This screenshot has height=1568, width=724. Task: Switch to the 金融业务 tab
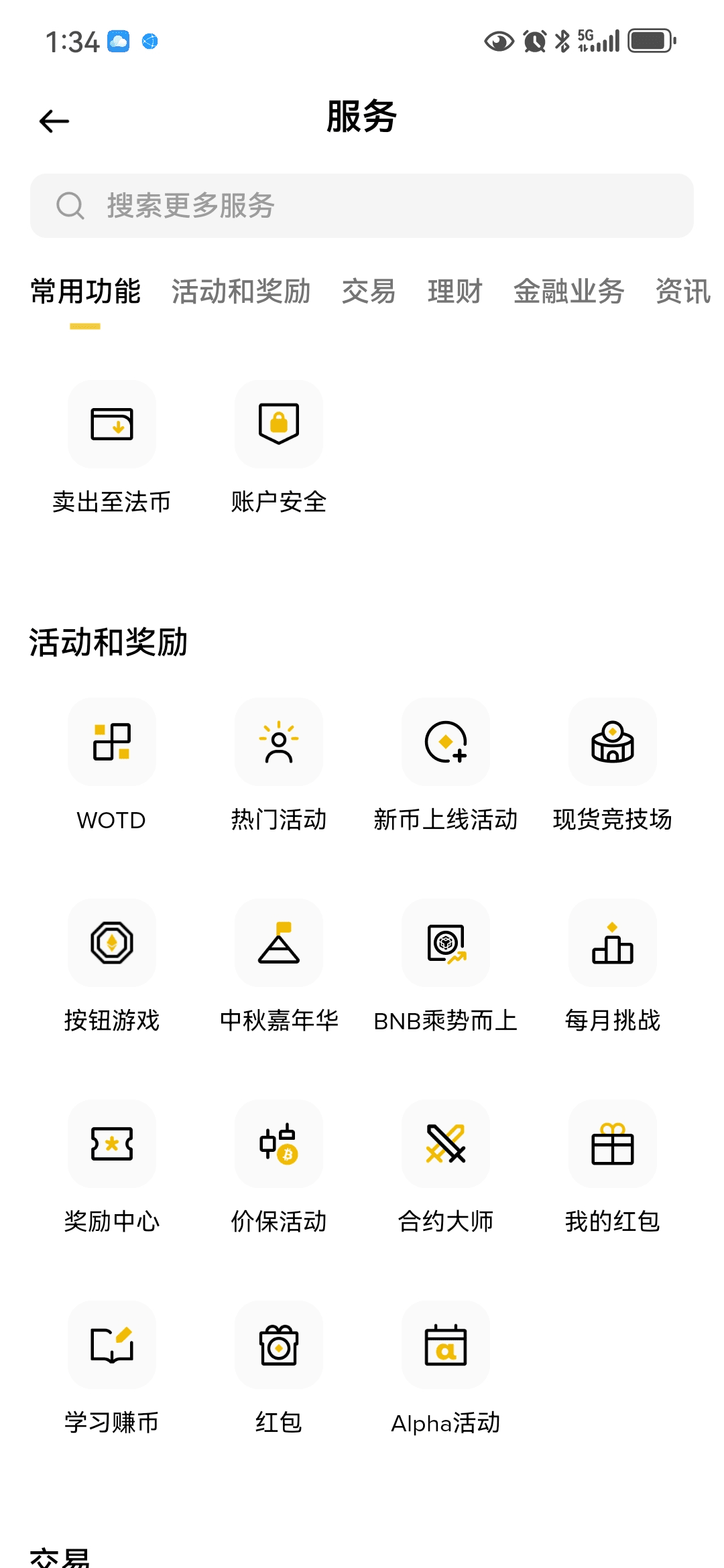pos(568,291)
